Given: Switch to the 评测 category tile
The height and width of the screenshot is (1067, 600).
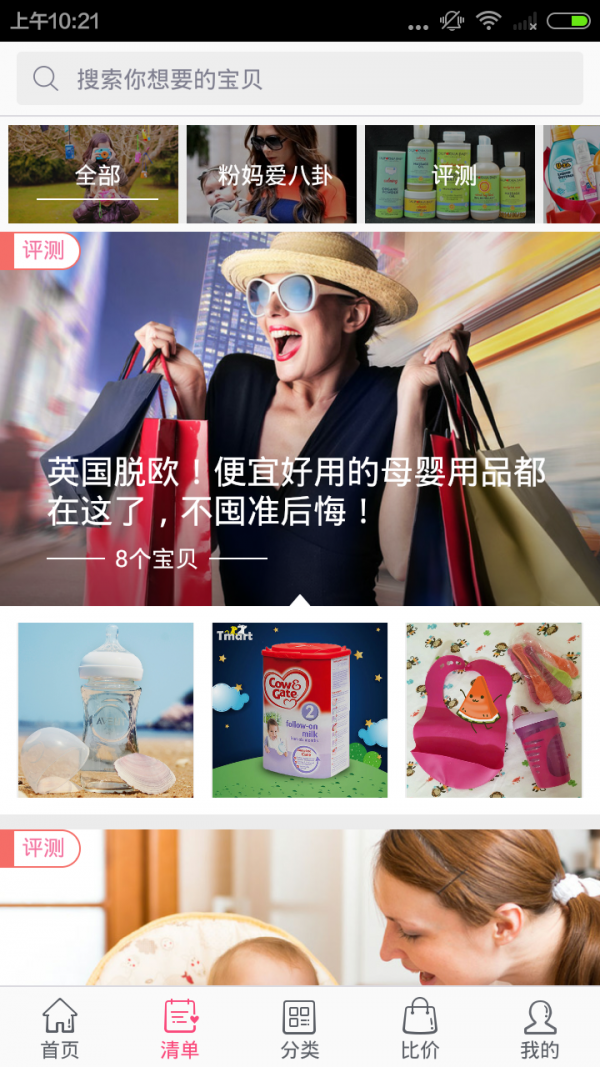Looking at the screenshot, I should tap(450, 174).
